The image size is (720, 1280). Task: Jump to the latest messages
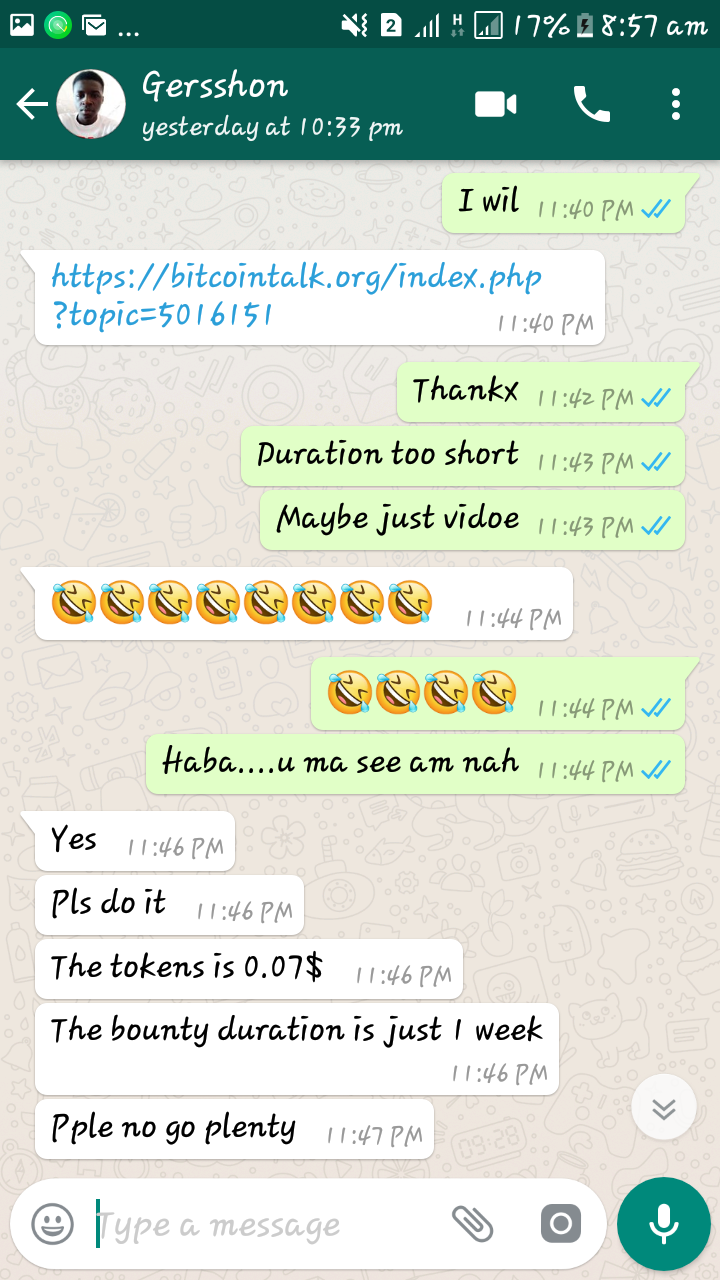[x=663, y=1108]
